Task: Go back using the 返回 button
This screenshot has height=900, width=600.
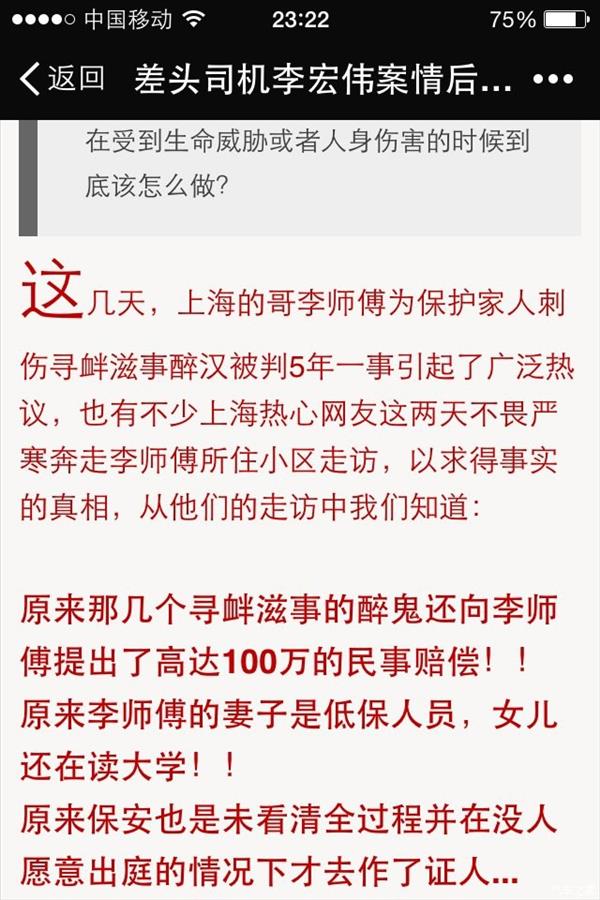Action: [62, 79]
